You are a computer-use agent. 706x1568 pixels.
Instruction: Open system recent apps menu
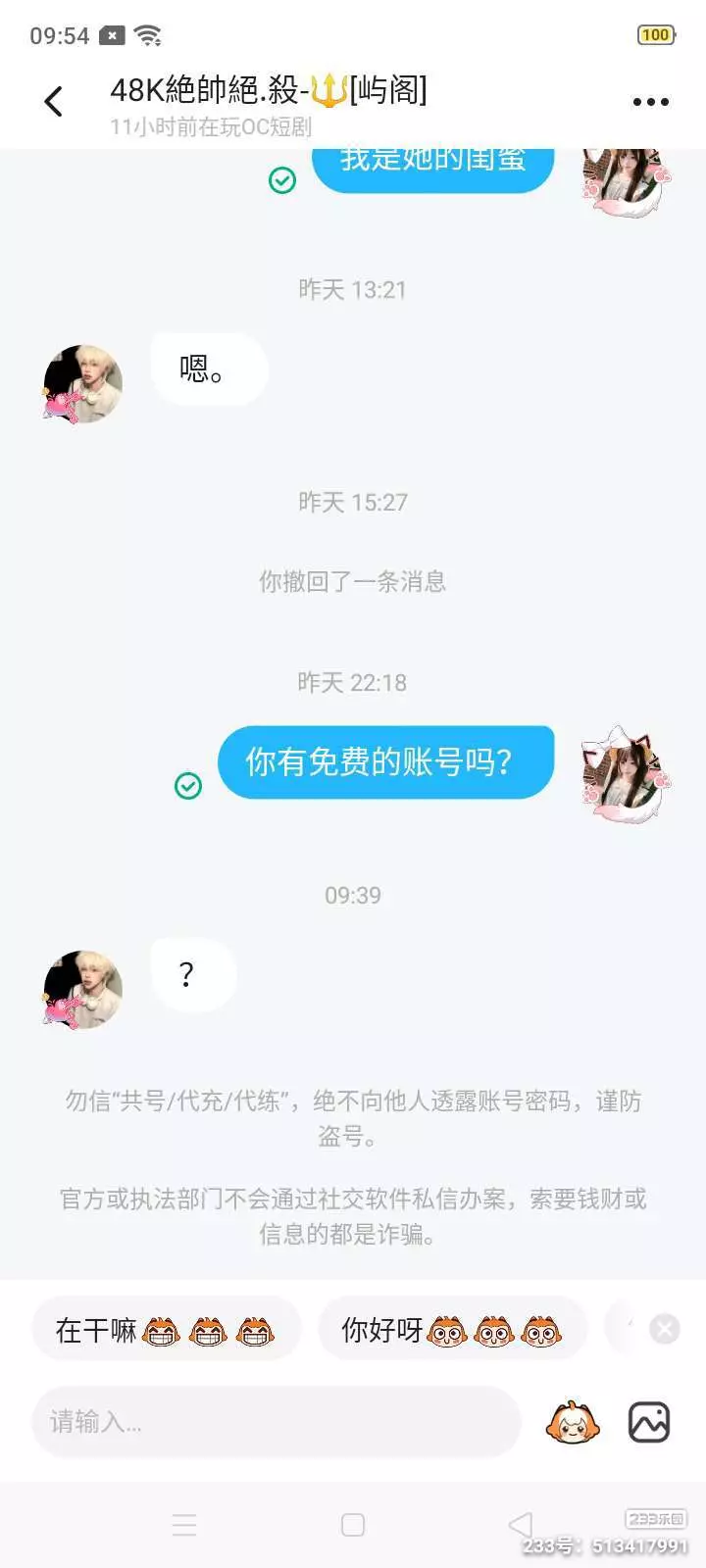pyautogui.click(x=184, y=1525)
